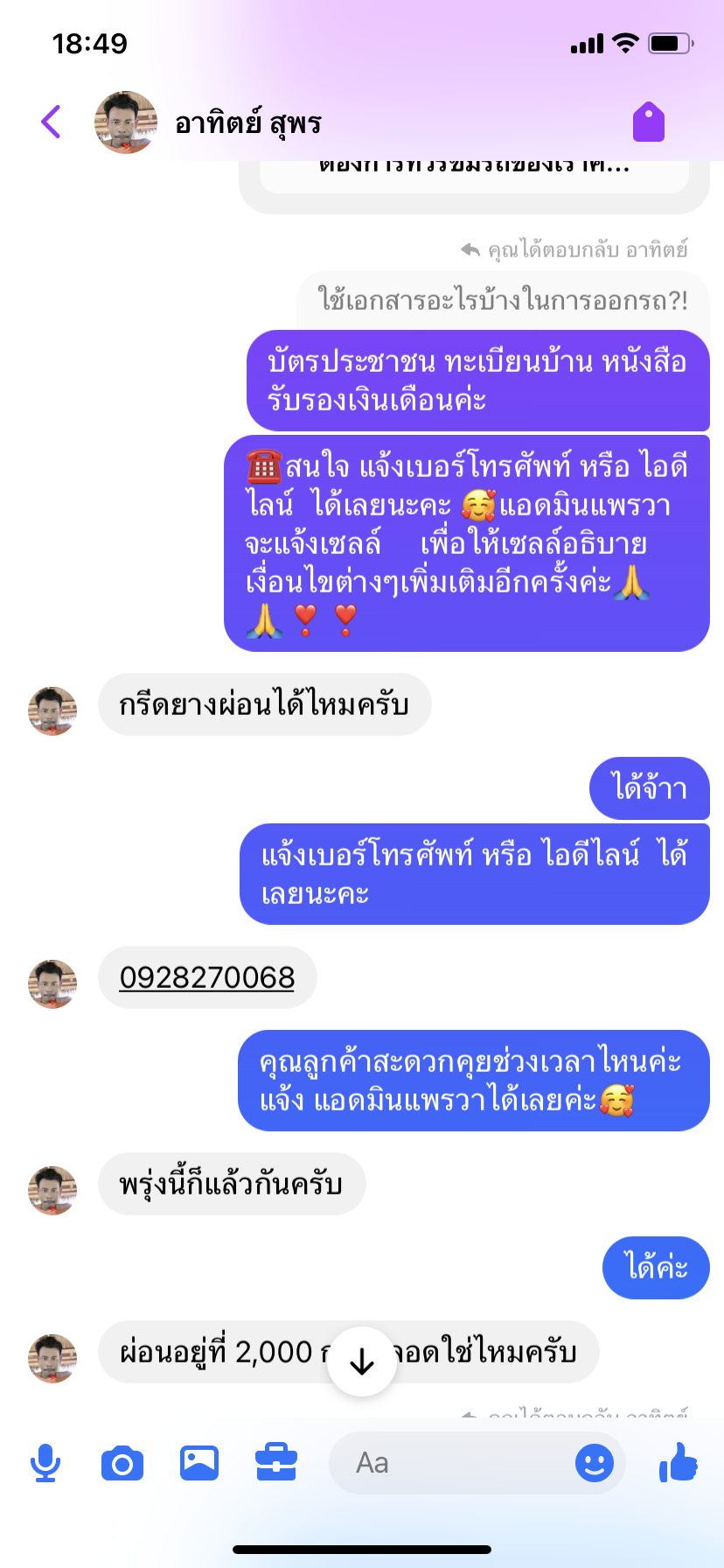Open the purple label tag icon

[x=649, y=122]
